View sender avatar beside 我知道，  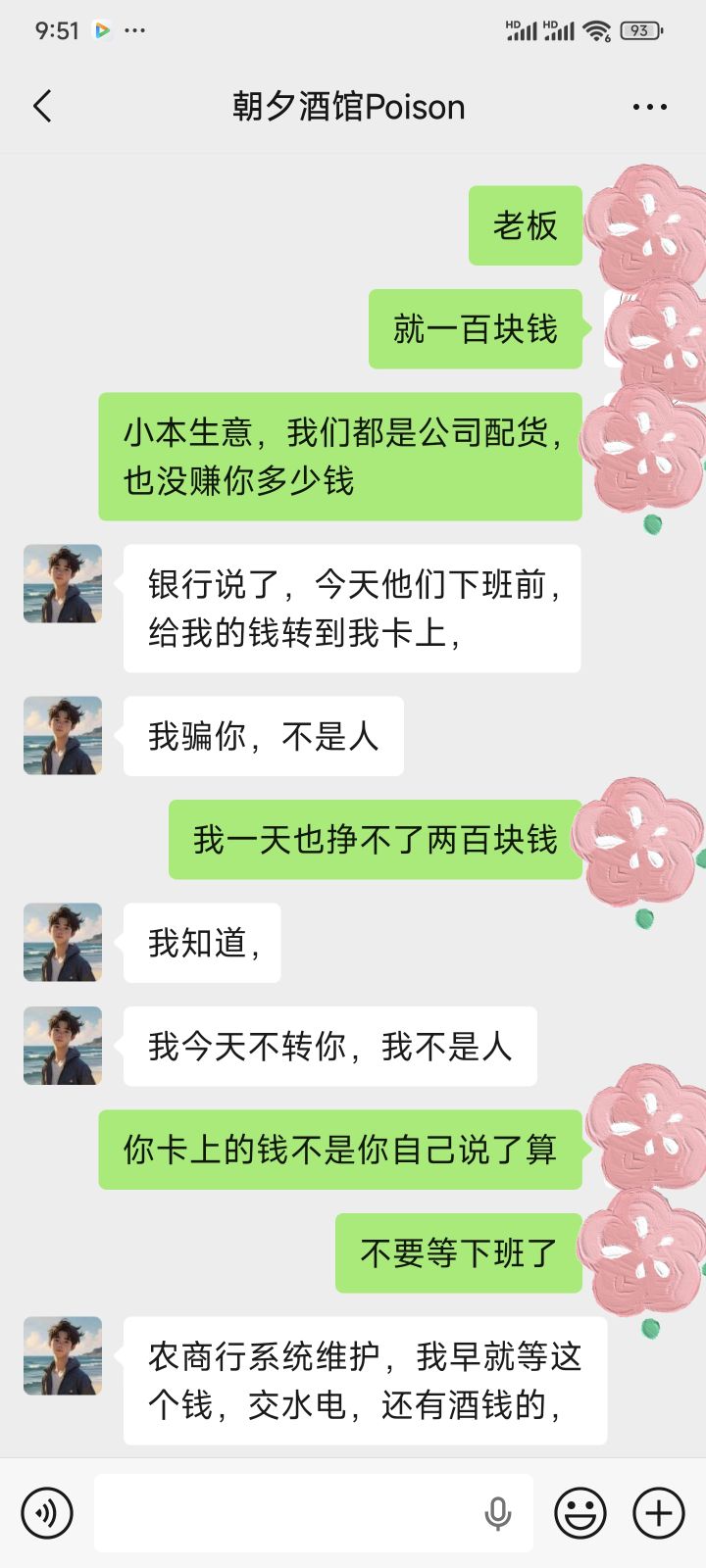(63, 943)
